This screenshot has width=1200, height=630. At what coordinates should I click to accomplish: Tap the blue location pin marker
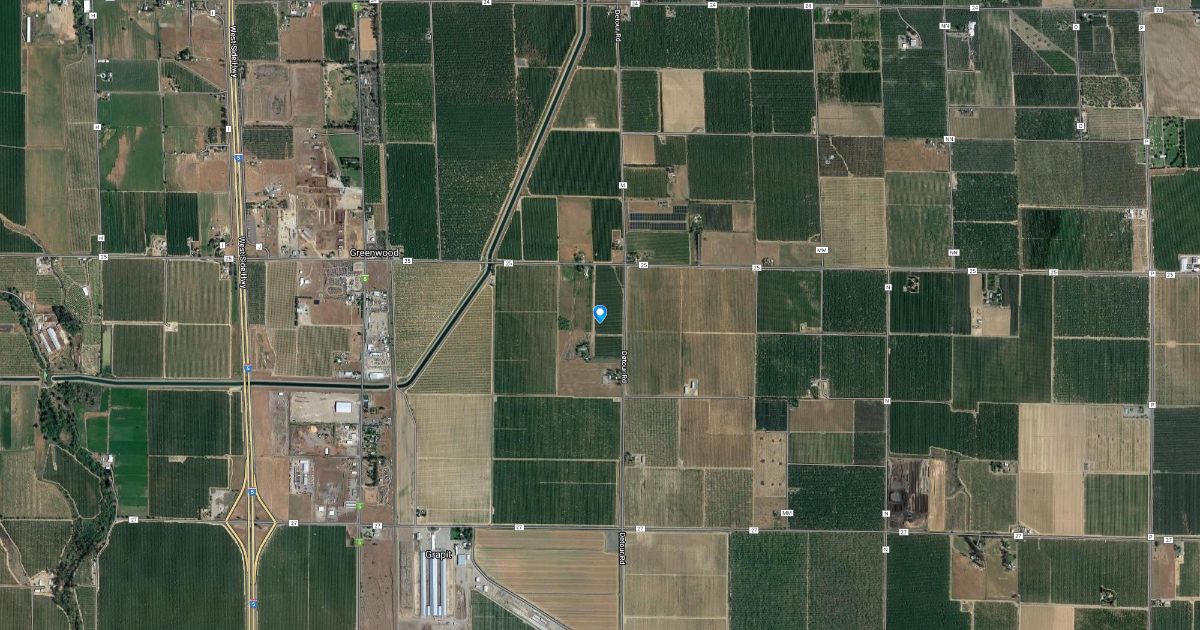601,314
